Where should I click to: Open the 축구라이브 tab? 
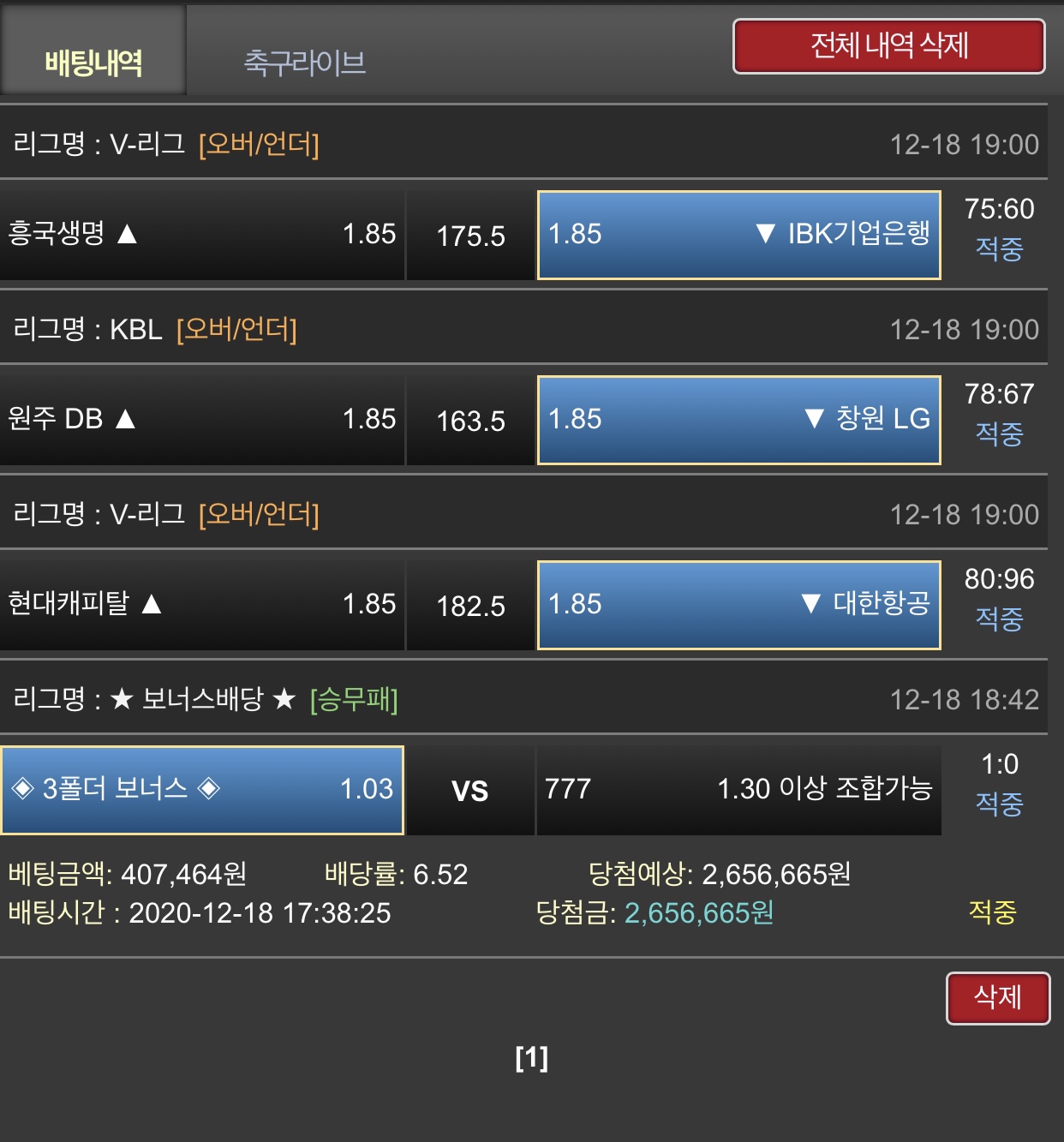[x=305, y=62]
